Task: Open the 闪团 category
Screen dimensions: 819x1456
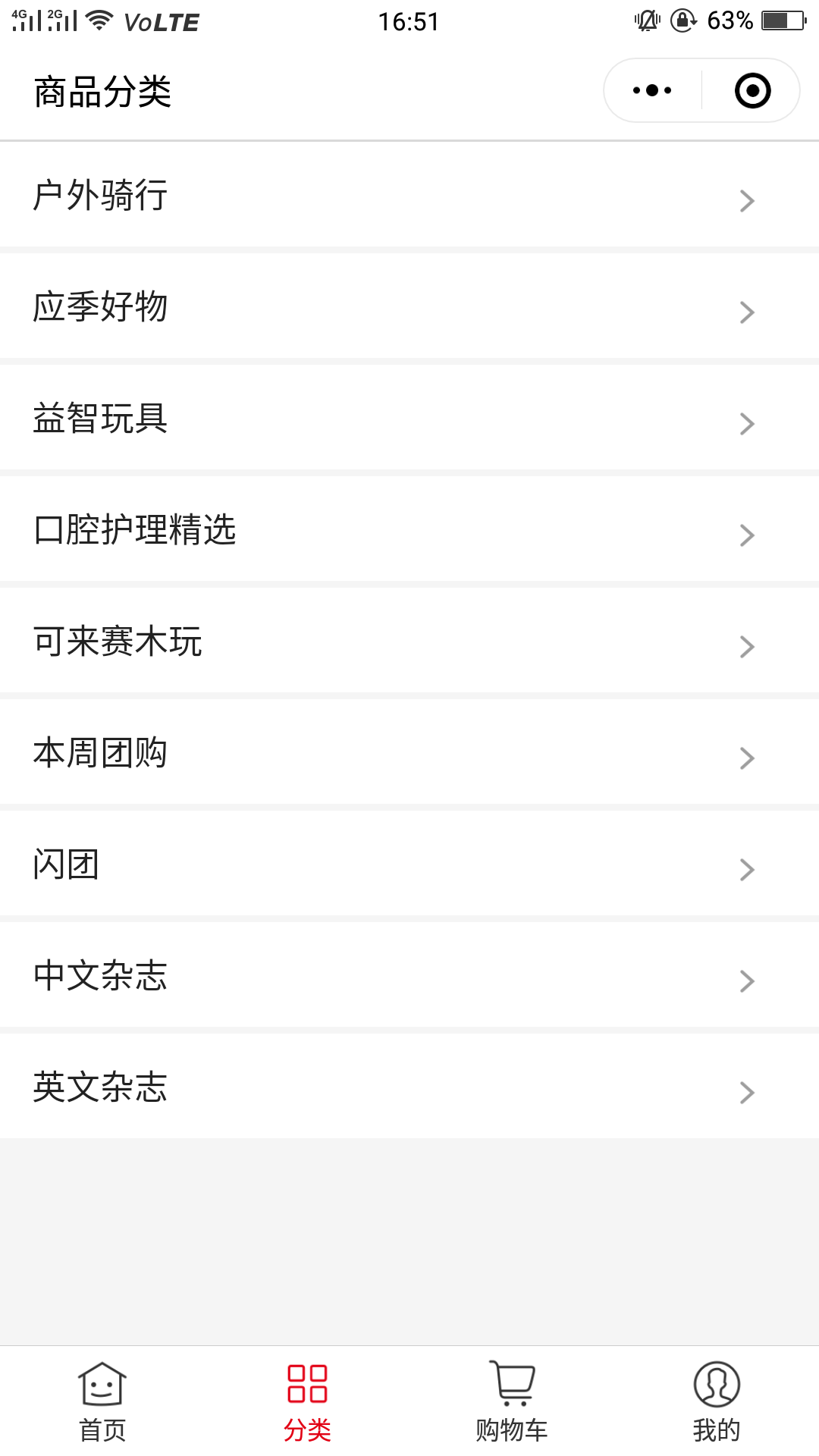Action: pos(409,864)
